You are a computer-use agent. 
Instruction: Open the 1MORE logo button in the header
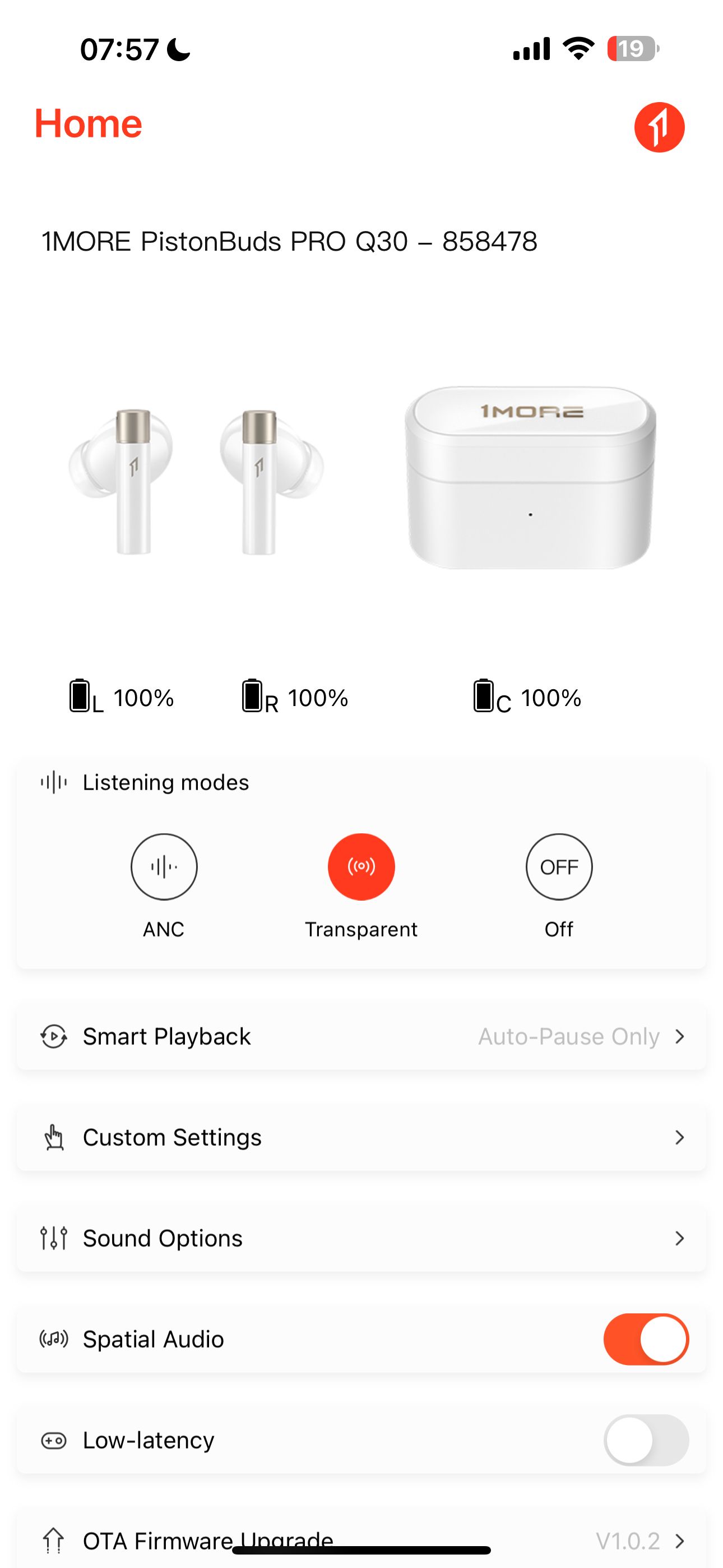pos(659,127)
